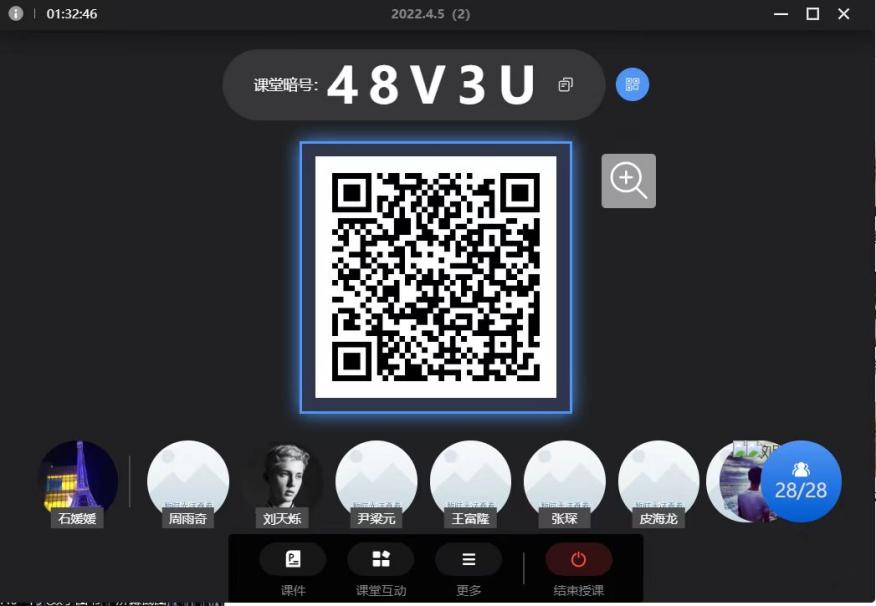The image size is (876, 606).
Task: Select student 张琛's avatar
Action: point(564,481)
